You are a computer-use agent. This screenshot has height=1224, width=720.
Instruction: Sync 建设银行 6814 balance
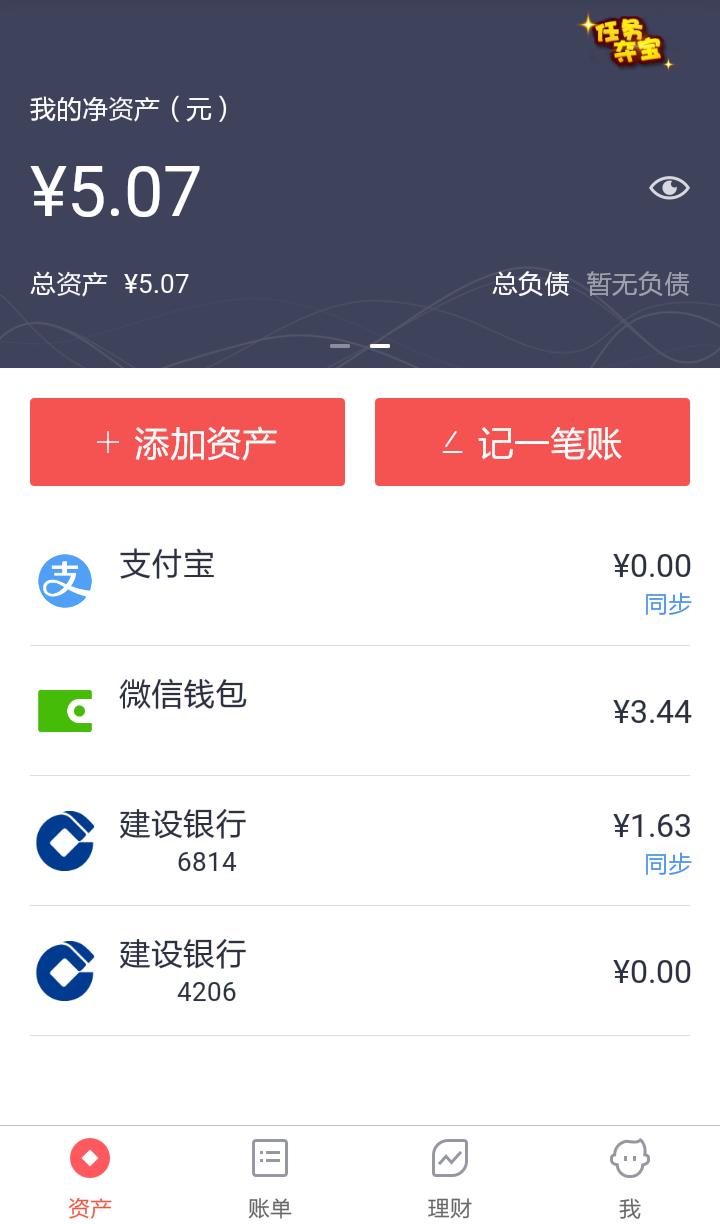tap(667, 864)
